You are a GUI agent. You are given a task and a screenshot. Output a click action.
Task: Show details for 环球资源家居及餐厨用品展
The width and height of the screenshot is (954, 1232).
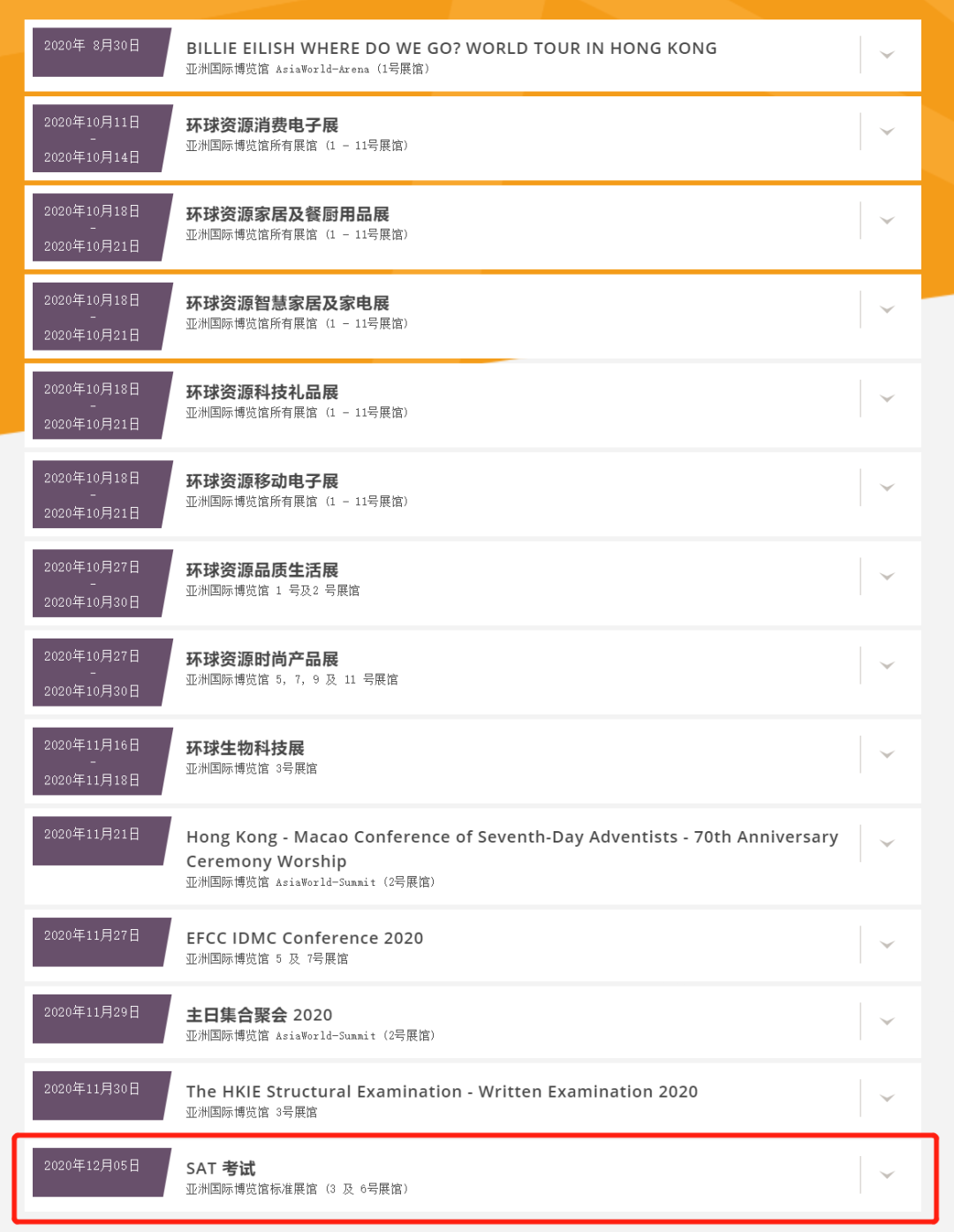(888, 221)
